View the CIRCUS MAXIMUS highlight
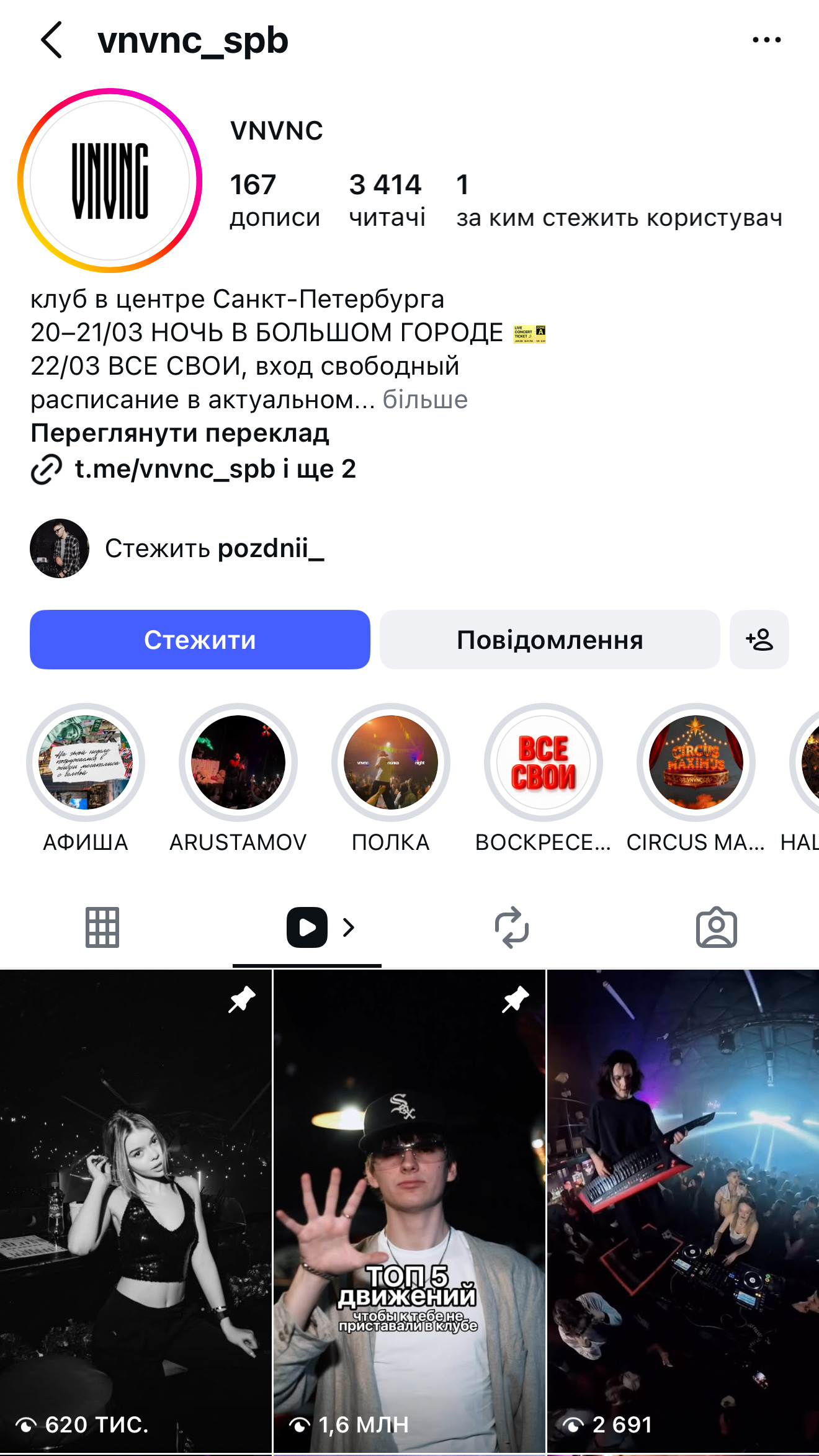 [696, 762]
